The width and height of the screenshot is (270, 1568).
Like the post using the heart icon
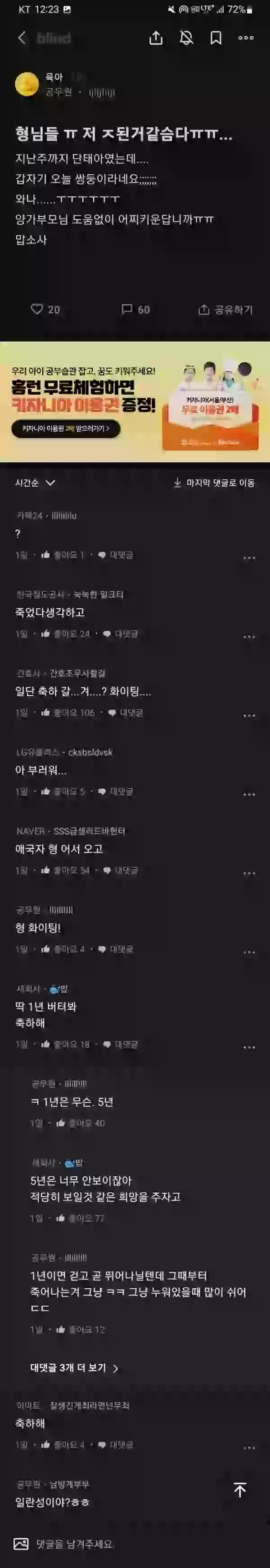[37, 309]
